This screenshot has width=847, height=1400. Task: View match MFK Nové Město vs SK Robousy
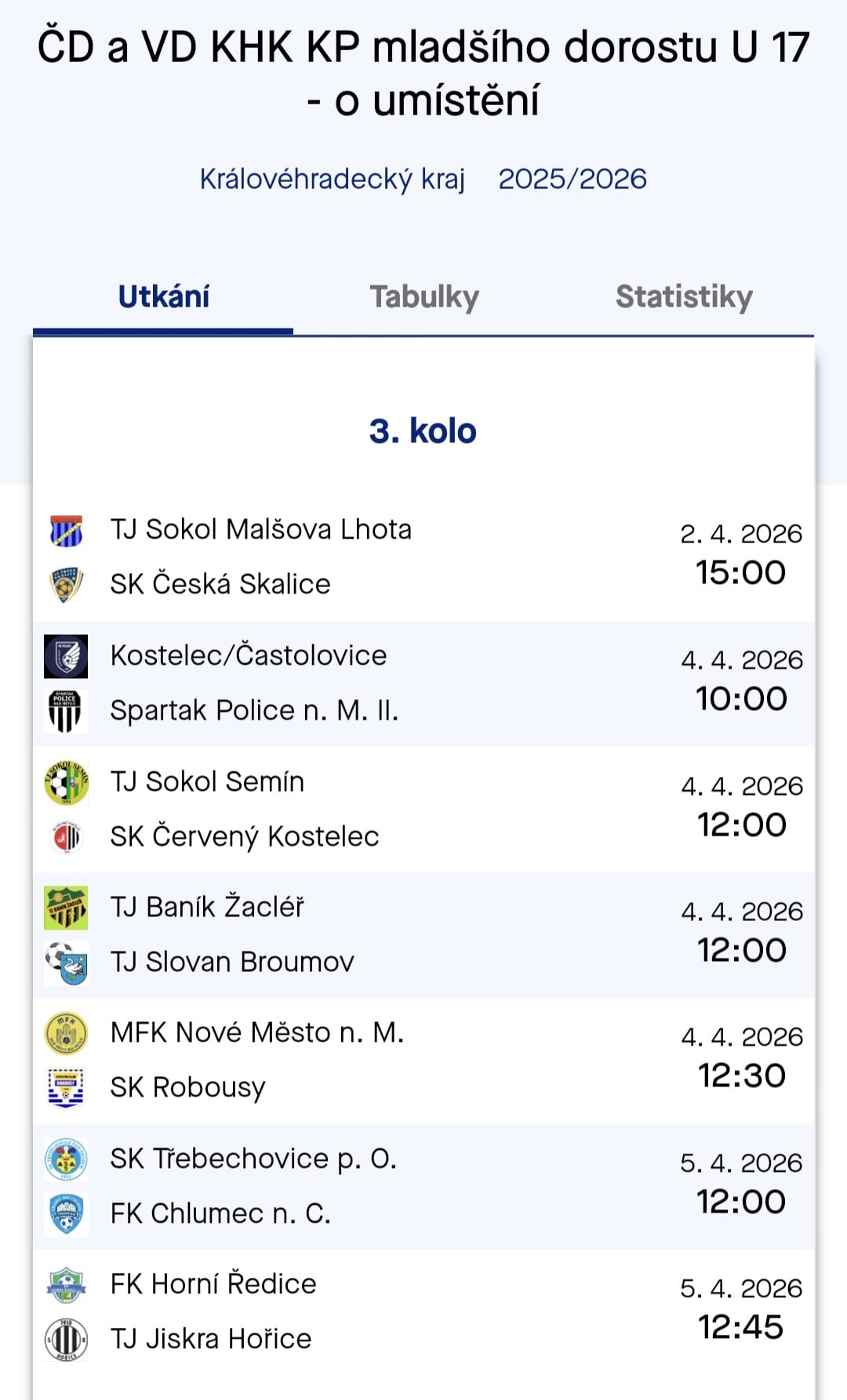click(x=423, y=1060)
